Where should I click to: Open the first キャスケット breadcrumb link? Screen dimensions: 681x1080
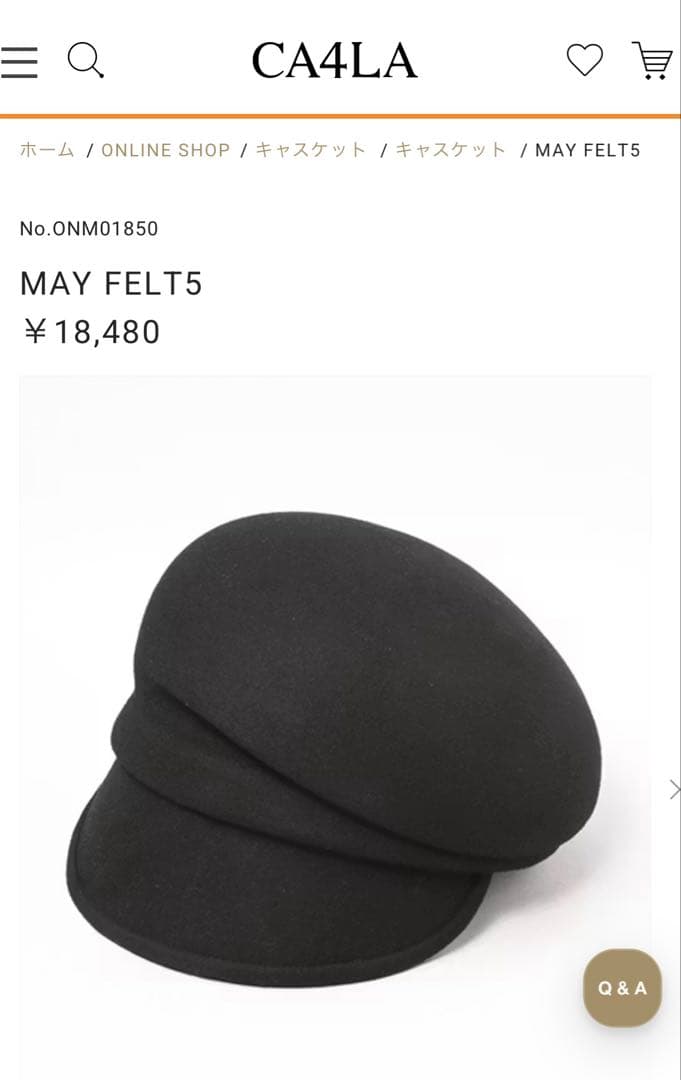pyautogui.click(x=311, y=150)
